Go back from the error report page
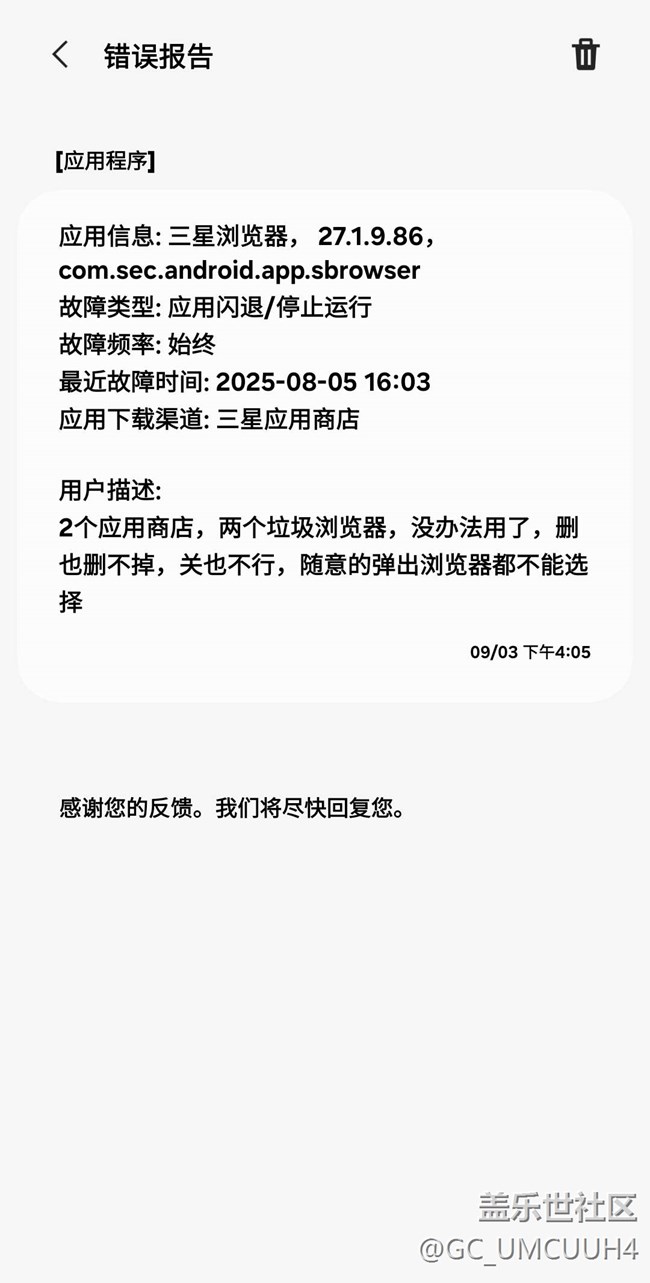Image resolution: width=650 pixels, height=1283 pixels. (x=61, y=55)
